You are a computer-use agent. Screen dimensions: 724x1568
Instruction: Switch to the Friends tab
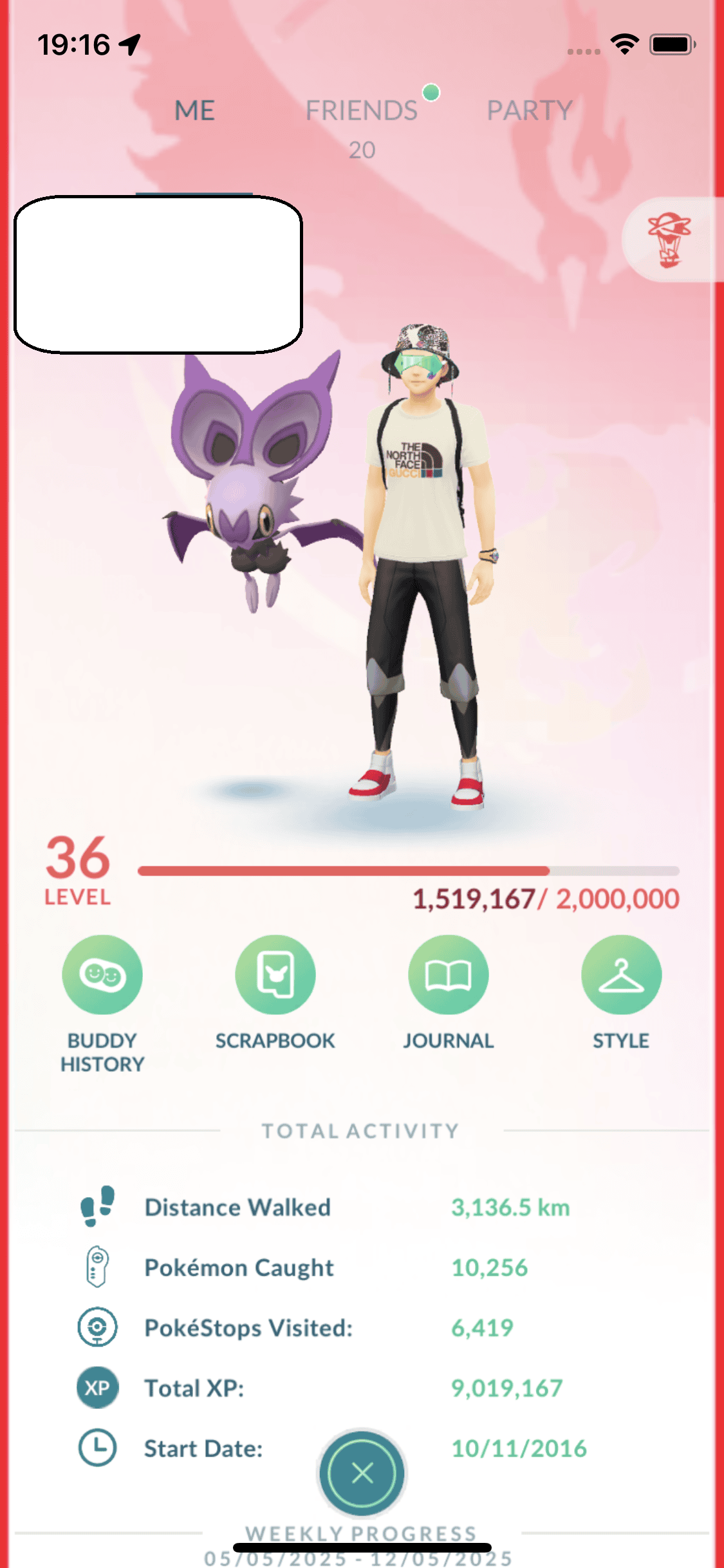[362, 111]
